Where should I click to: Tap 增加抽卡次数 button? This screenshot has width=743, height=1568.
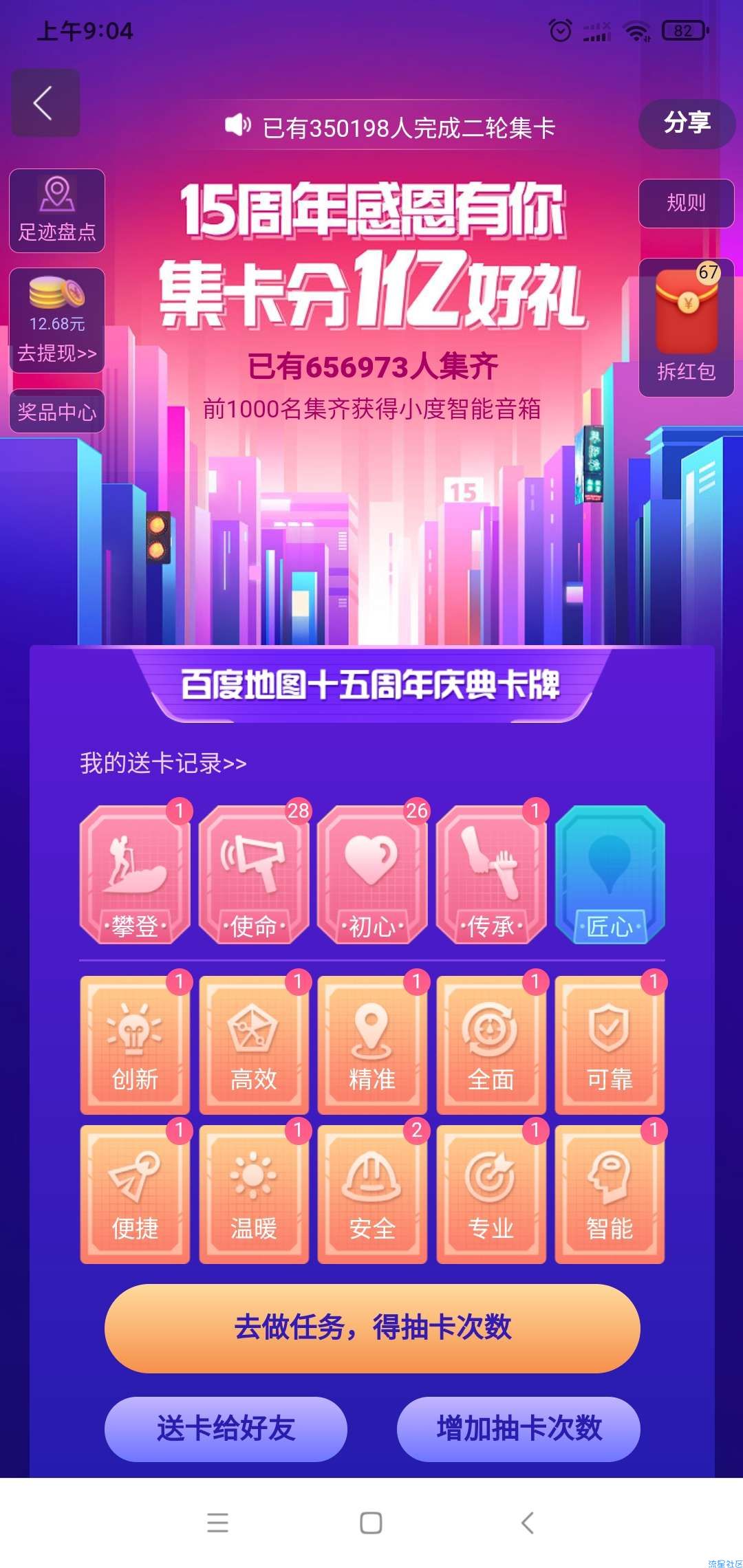click(x=519, y=1428)
